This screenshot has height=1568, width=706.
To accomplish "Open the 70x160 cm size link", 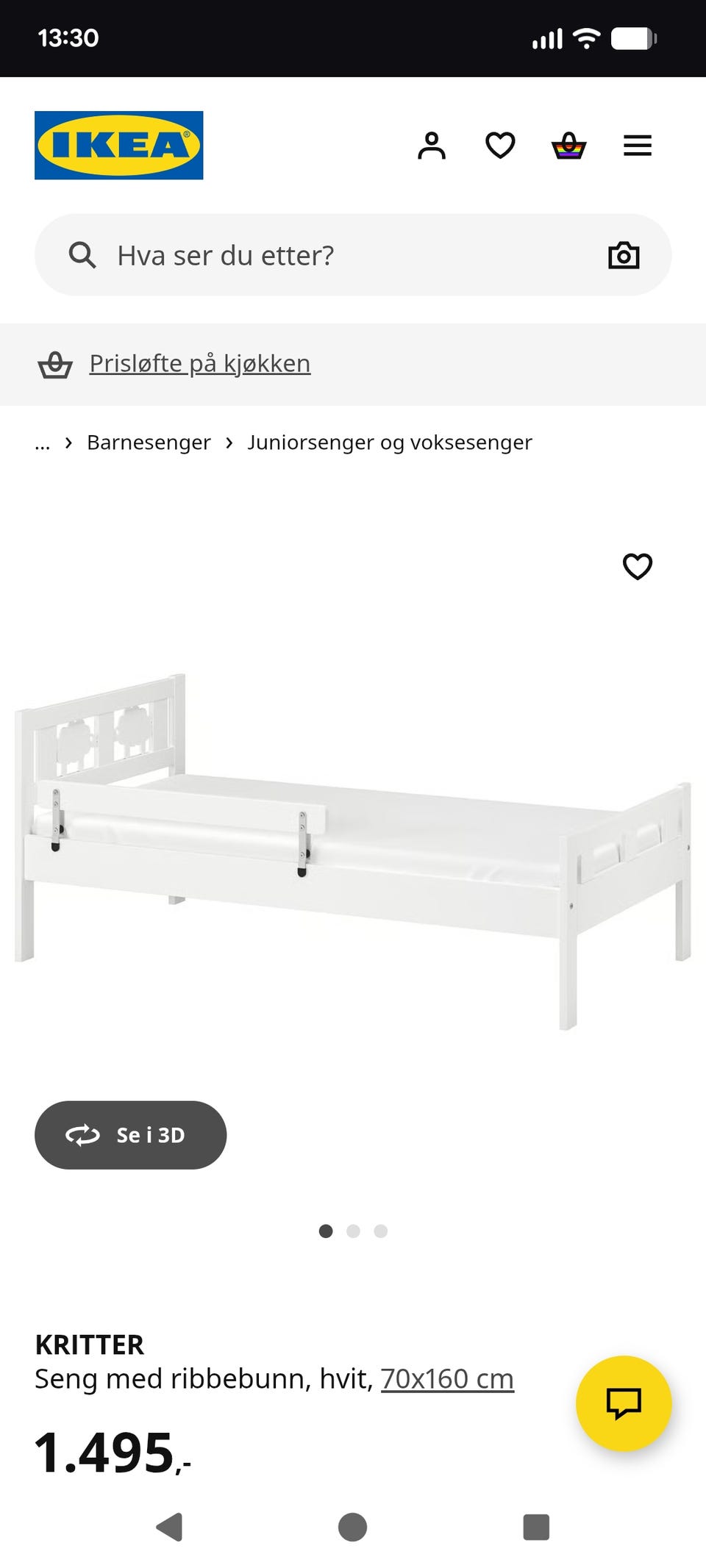I will pos(446,1378).
